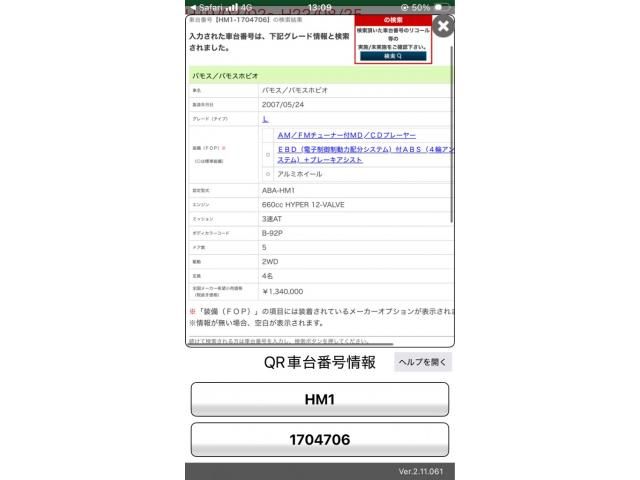Close the search result popup
The width and height of the screenshot is (640, 480).
pos(444,26)
